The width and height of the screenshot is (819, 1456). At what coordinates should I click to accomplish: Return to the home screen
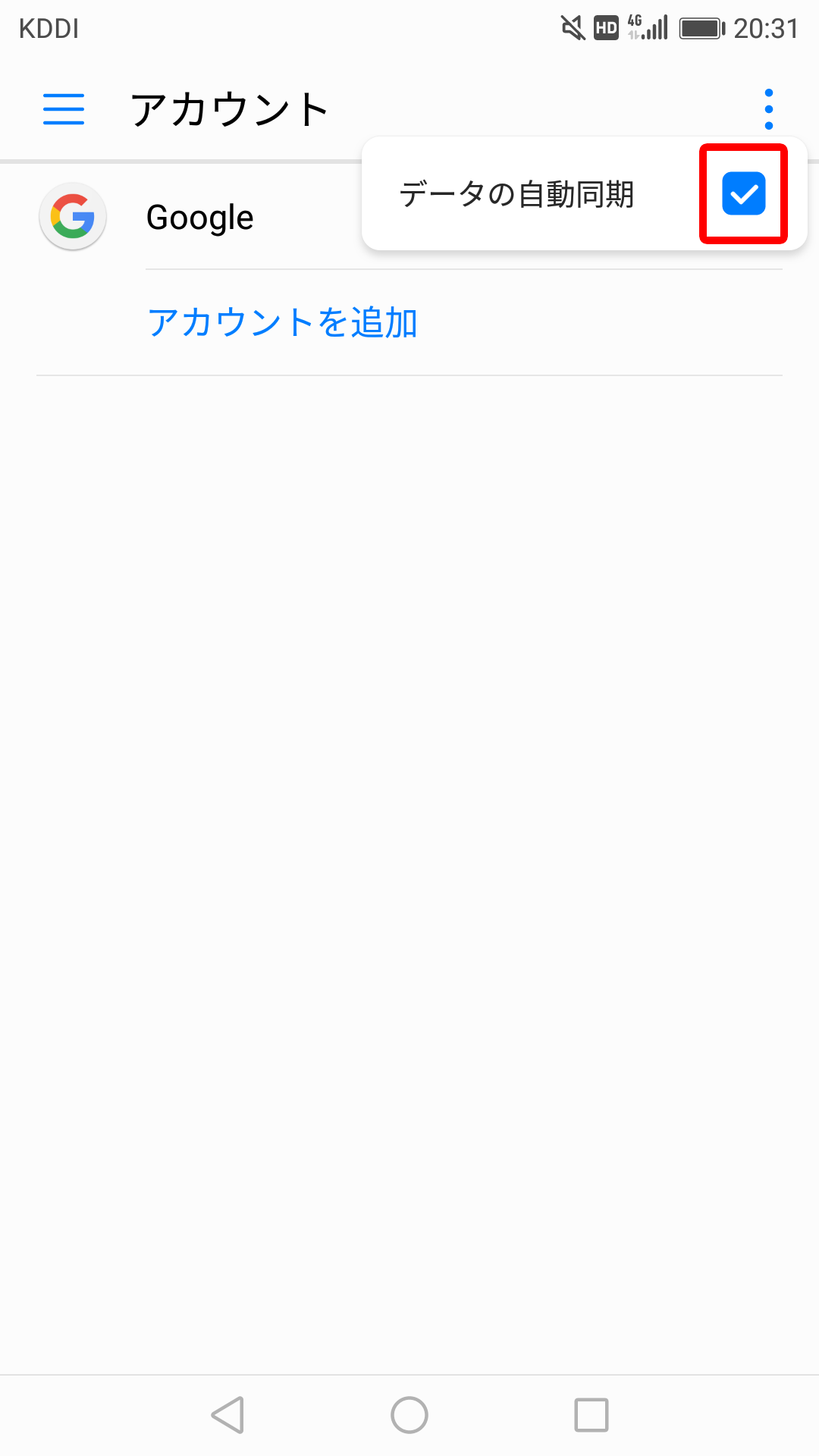point(409,1415)
